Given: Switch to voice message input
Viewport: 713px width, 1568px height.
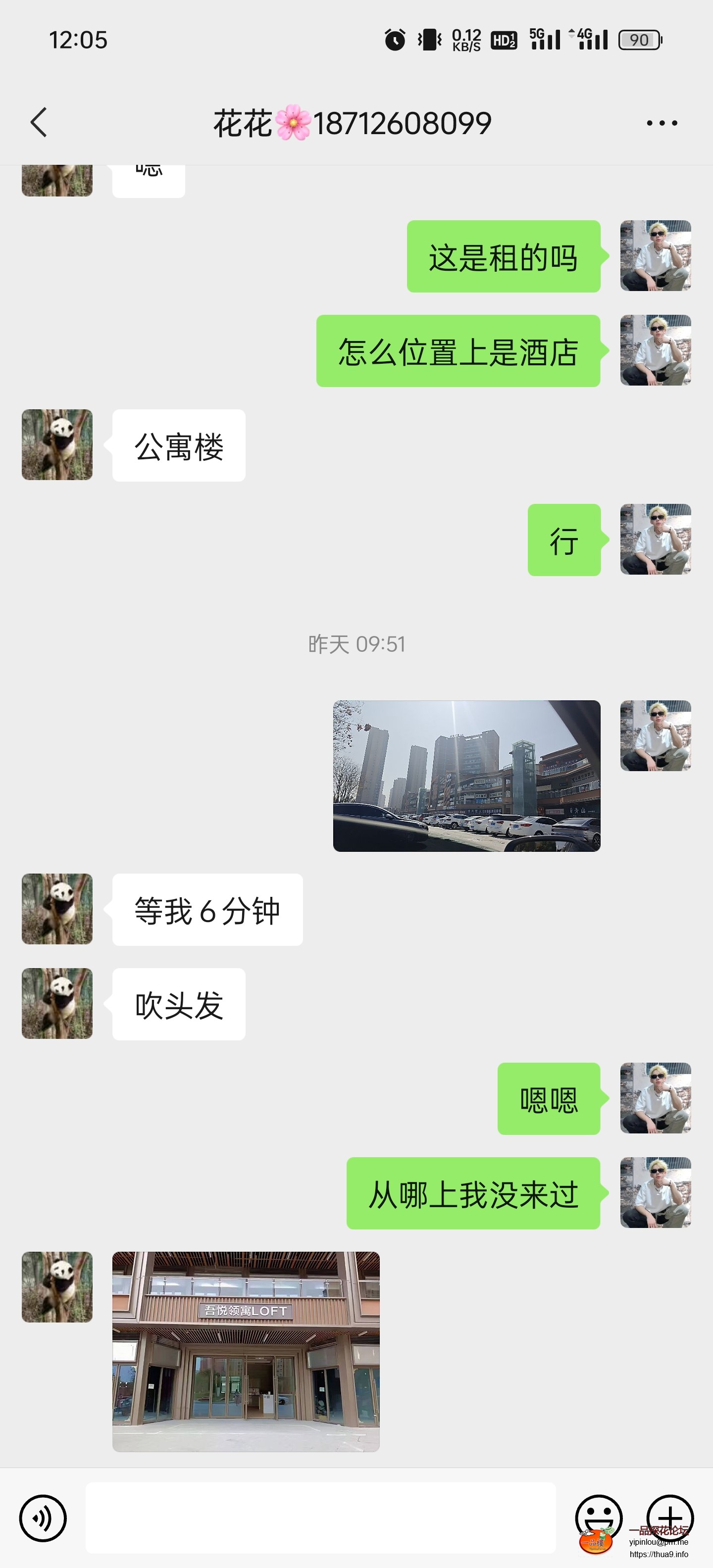Looking at the screenshot, I should [x=43, y=1518].
